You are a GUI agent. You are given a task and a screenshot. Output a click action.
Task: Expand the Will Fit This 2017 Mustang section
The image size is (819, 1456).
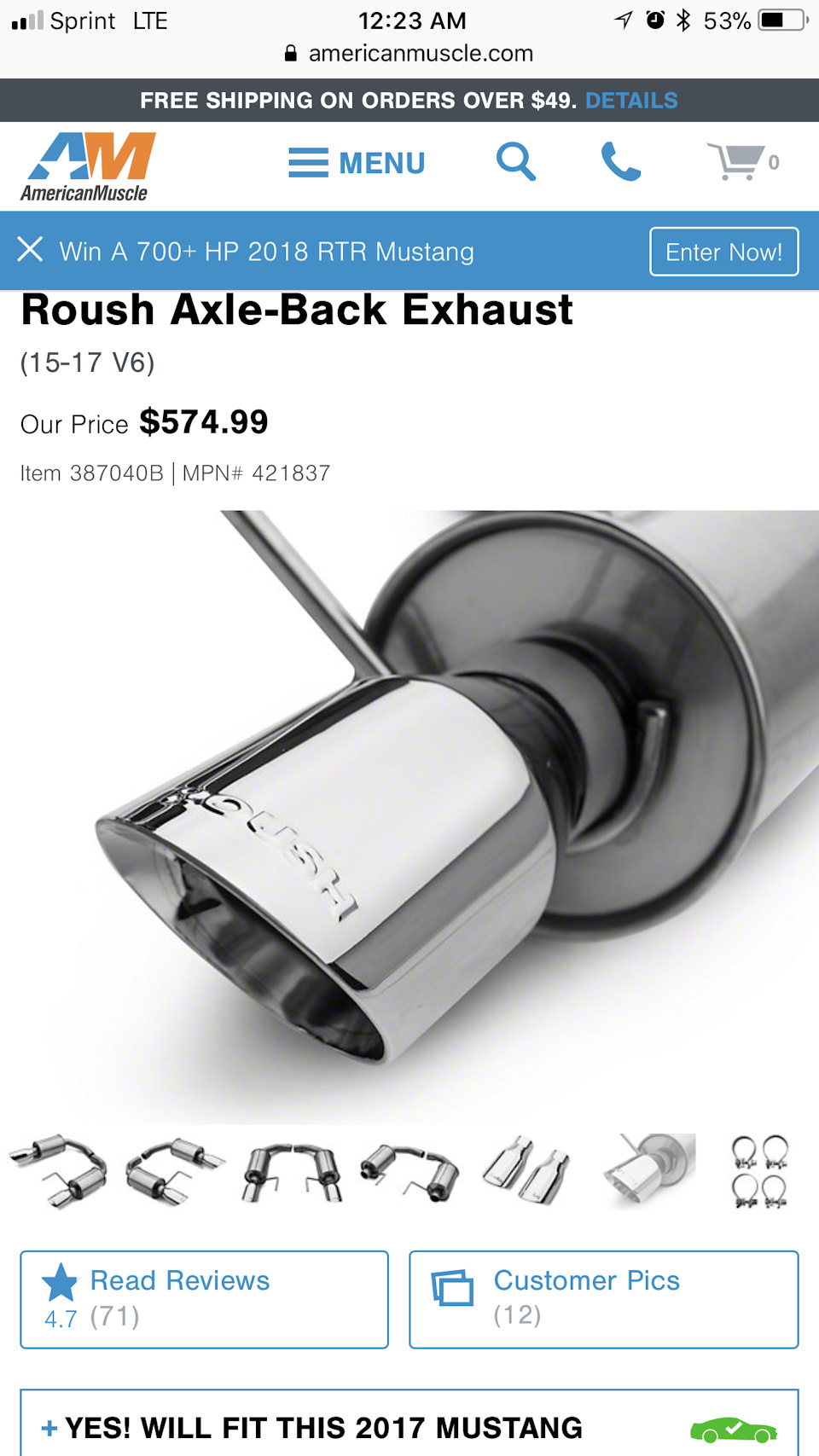[409, 1427]
